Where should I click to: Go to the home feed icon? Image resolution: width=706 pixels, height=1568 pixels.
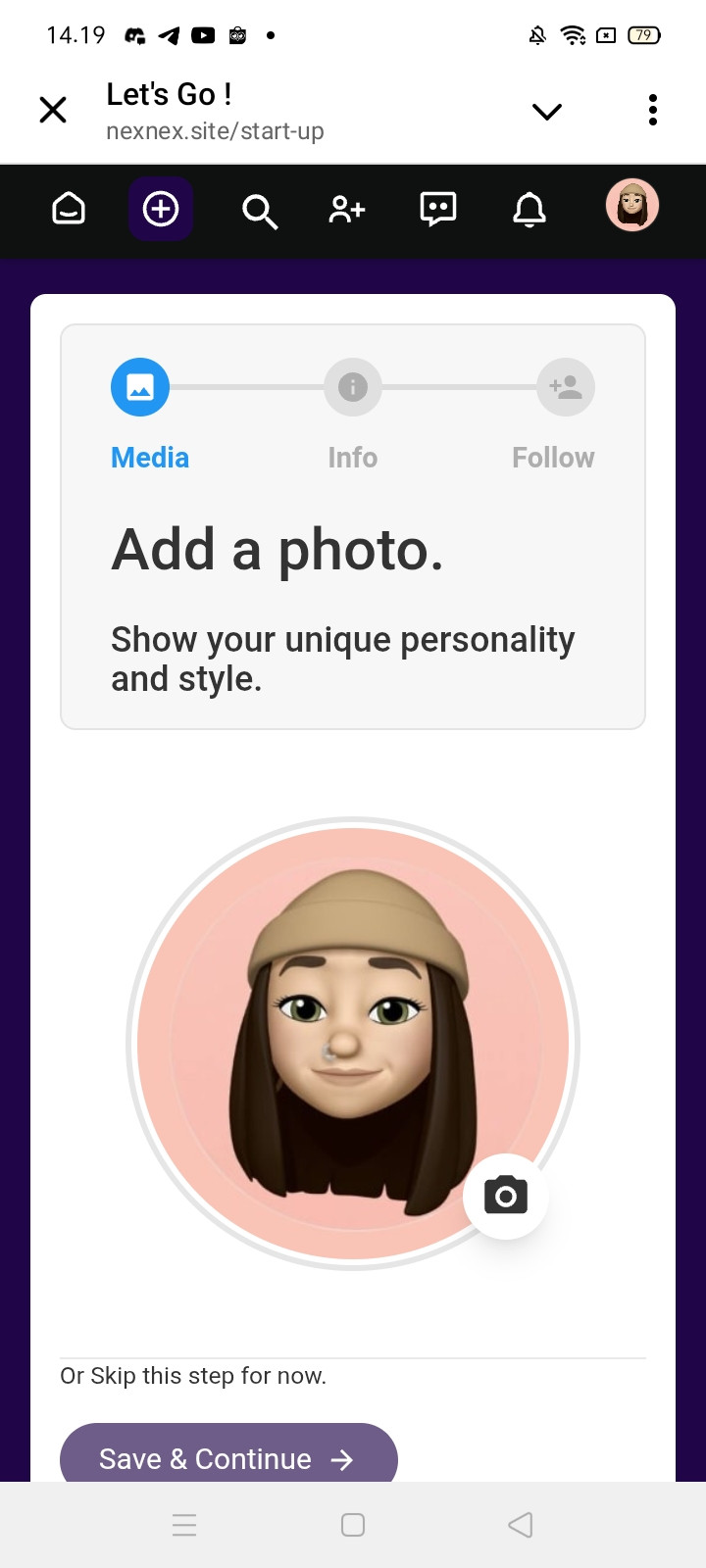69,209
